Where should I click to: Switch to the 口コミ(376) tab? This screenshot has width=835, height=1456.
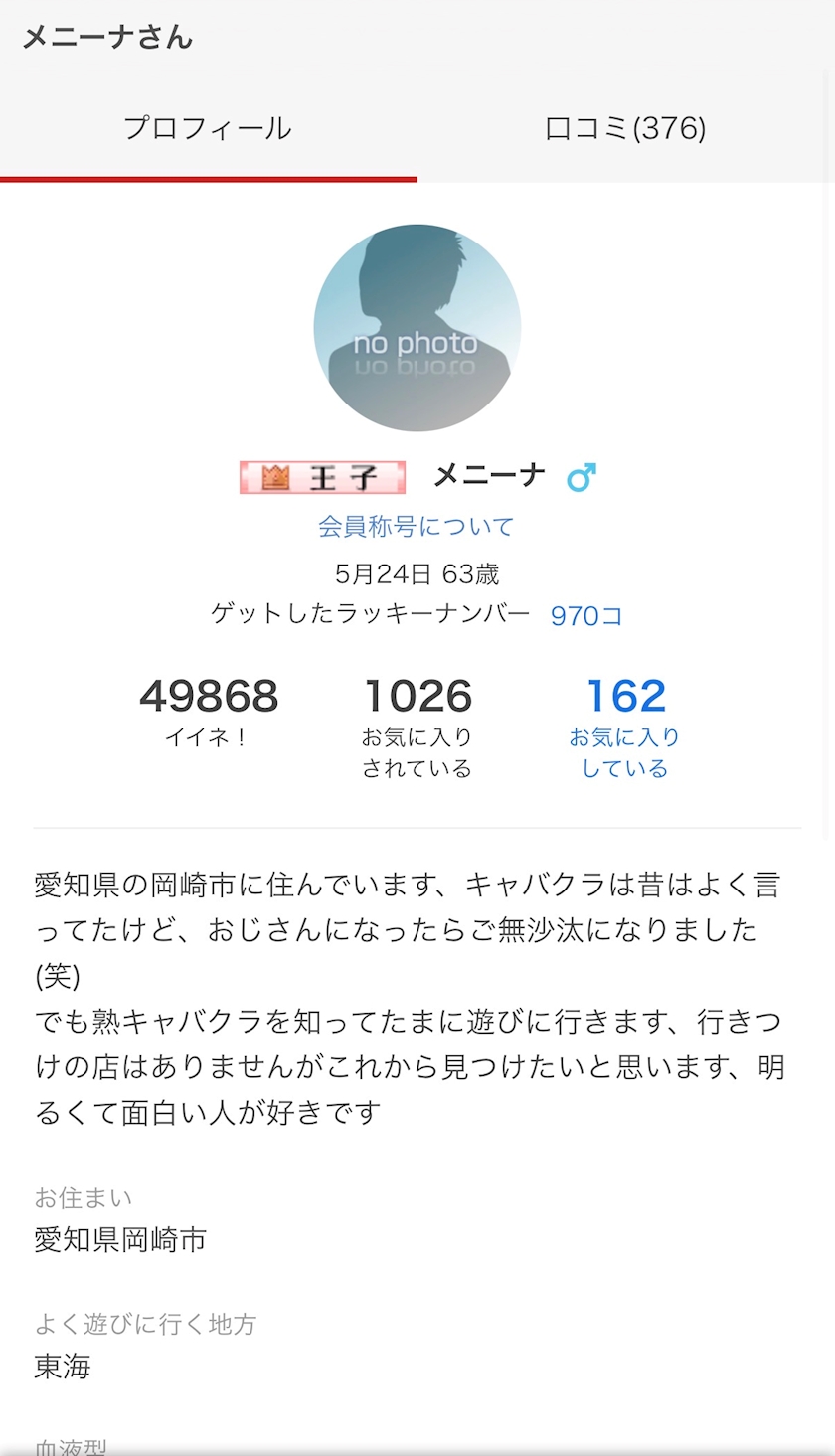click(x=625, y=129)
